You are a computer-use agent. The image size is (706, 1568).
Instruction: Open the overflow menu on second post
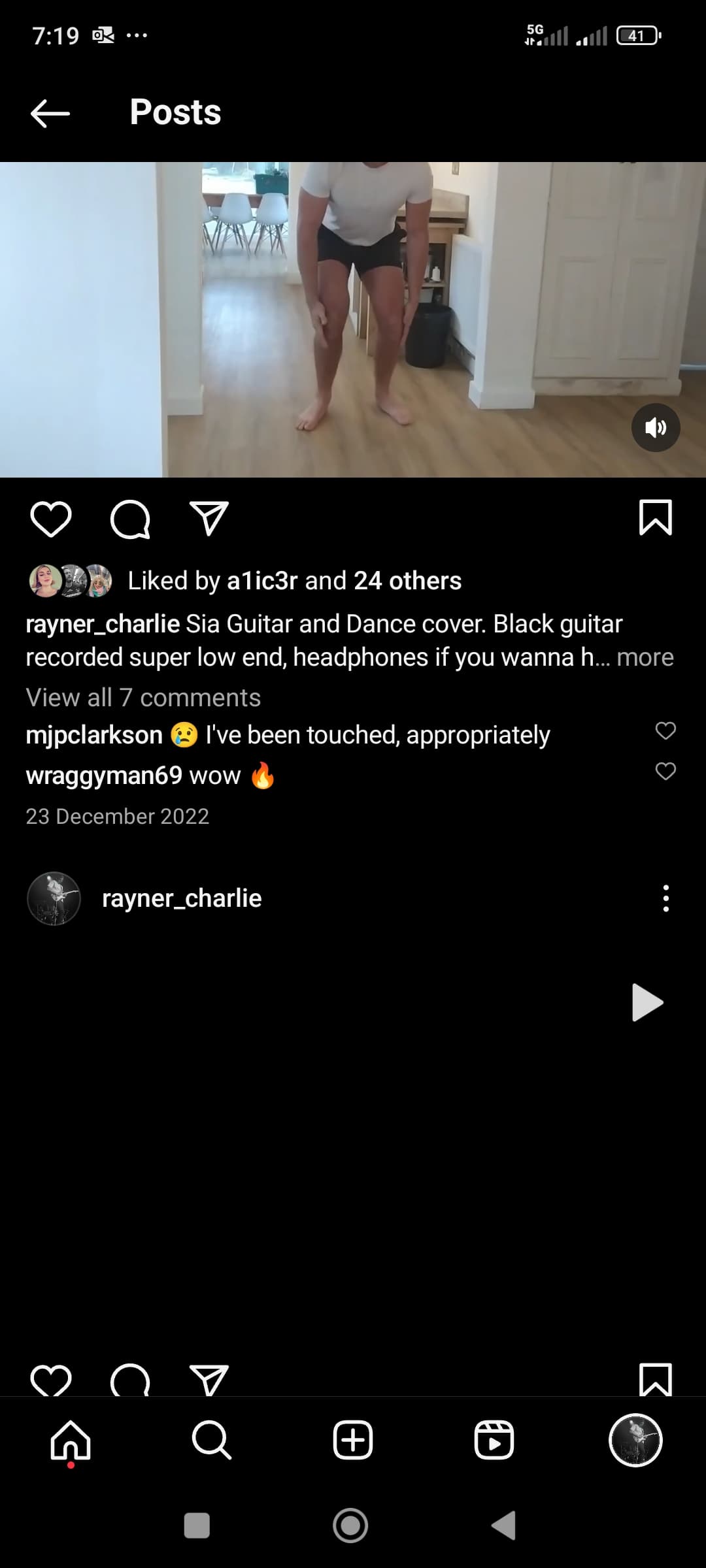tap(665, 898)
